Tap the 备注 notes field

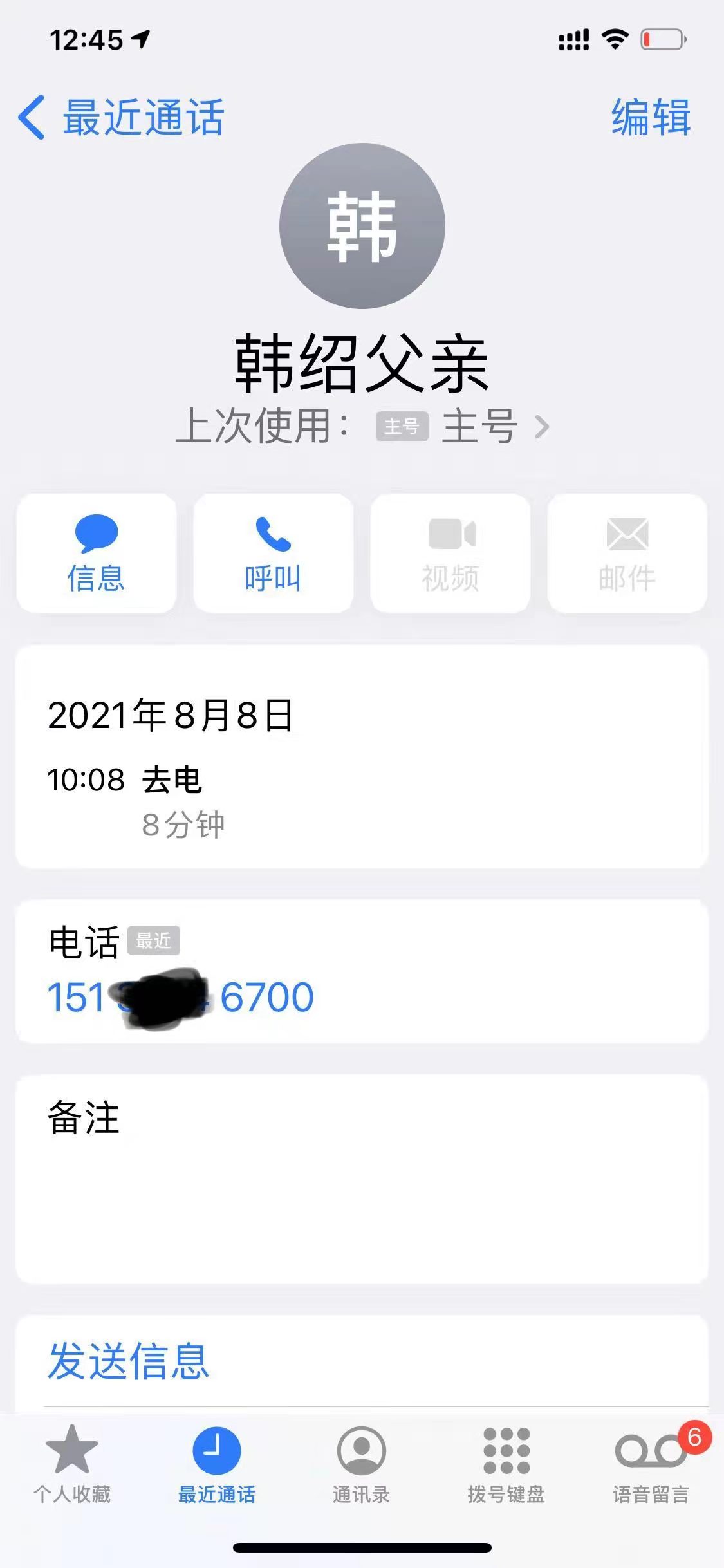[x=362, y=1179]
